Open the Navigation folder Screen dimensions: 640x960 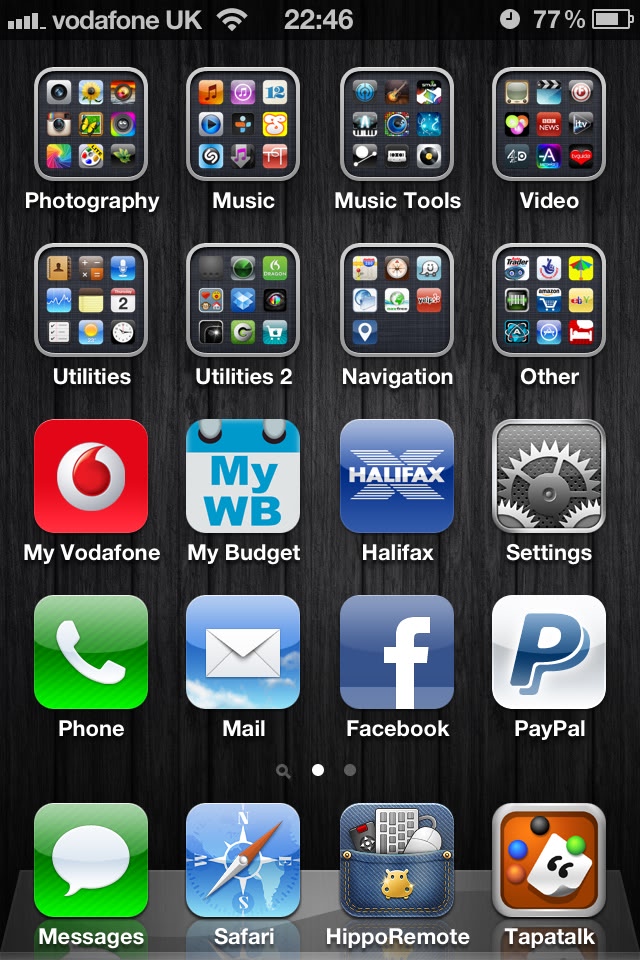(x=397, y=300)
